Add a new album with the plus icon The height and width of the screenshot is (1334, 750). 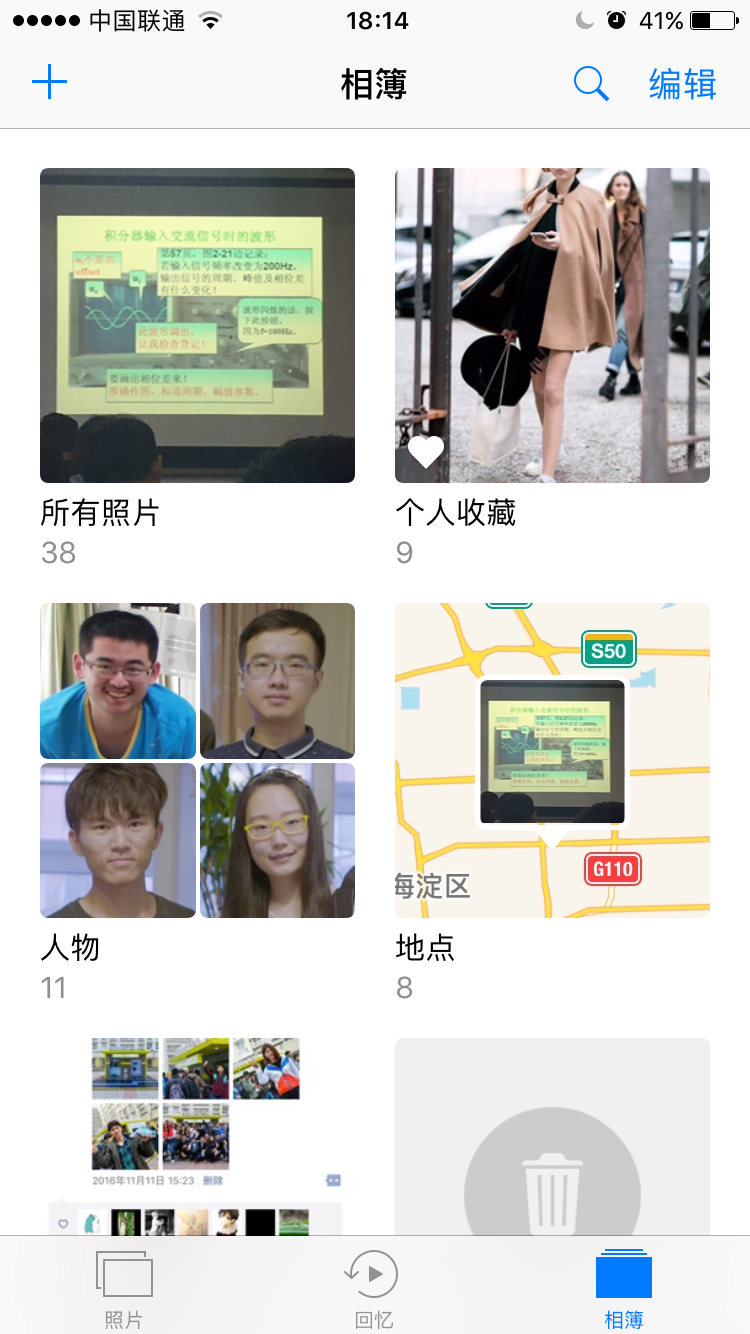(x=49, y=83)
